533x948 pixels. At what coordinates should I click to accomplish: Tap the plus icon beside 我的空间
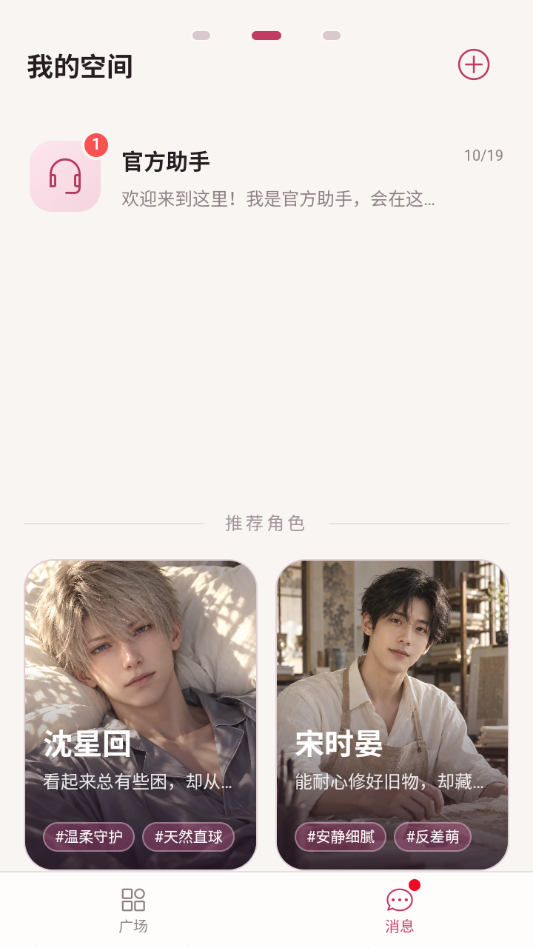[x=473, y=65]
